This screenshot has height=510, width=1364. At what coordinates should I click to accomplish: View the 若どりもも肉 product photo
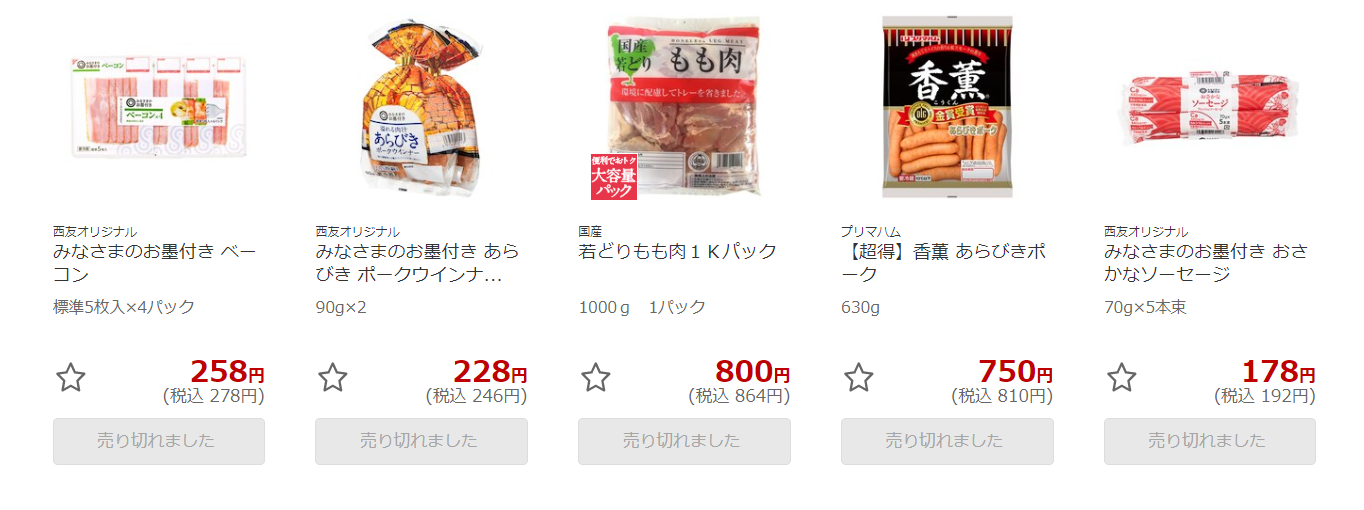(x=684, y=107)
